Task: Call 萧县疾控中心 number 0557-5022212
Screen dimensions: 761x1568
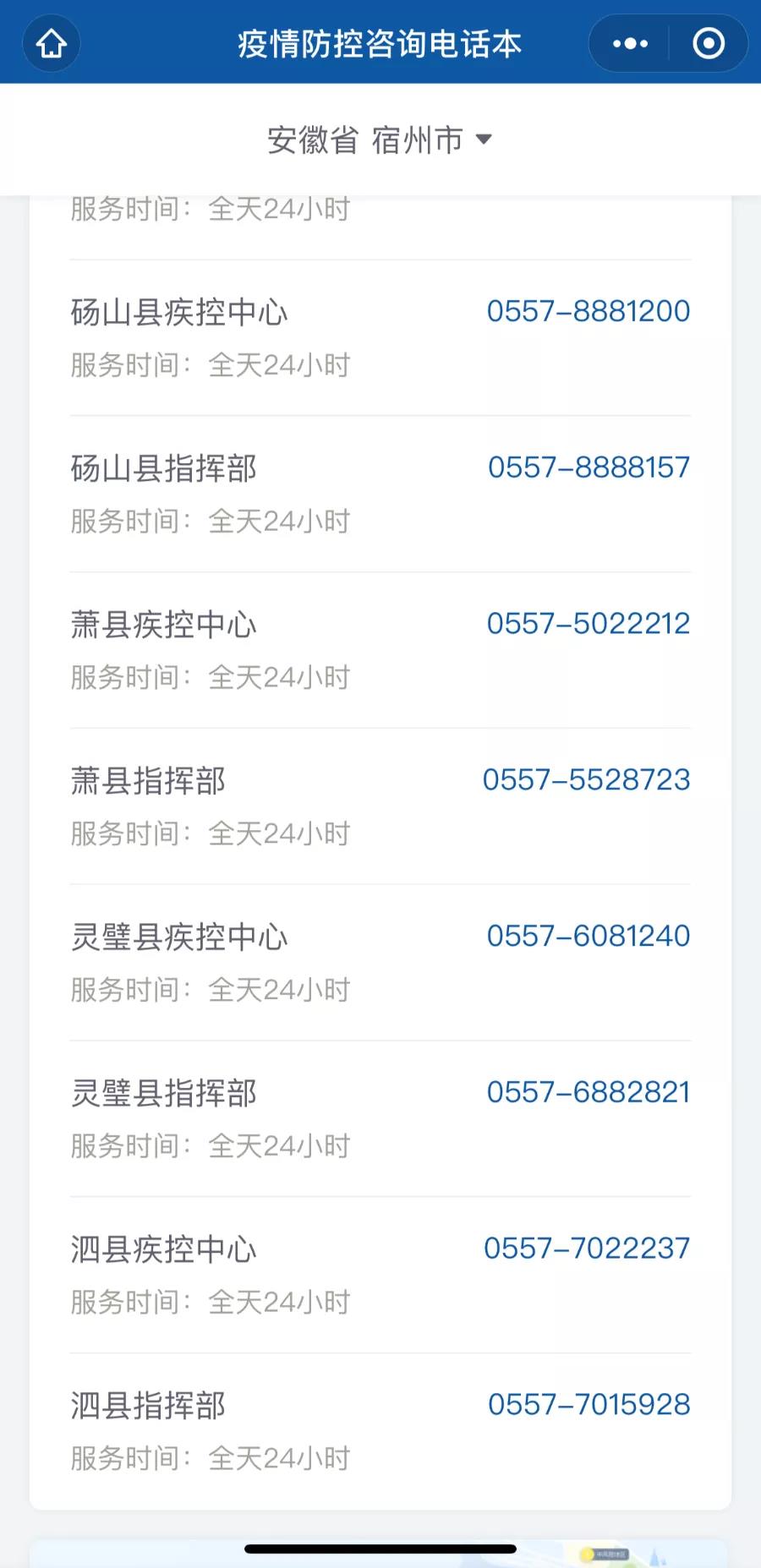Action: click(x=589, y=624)
